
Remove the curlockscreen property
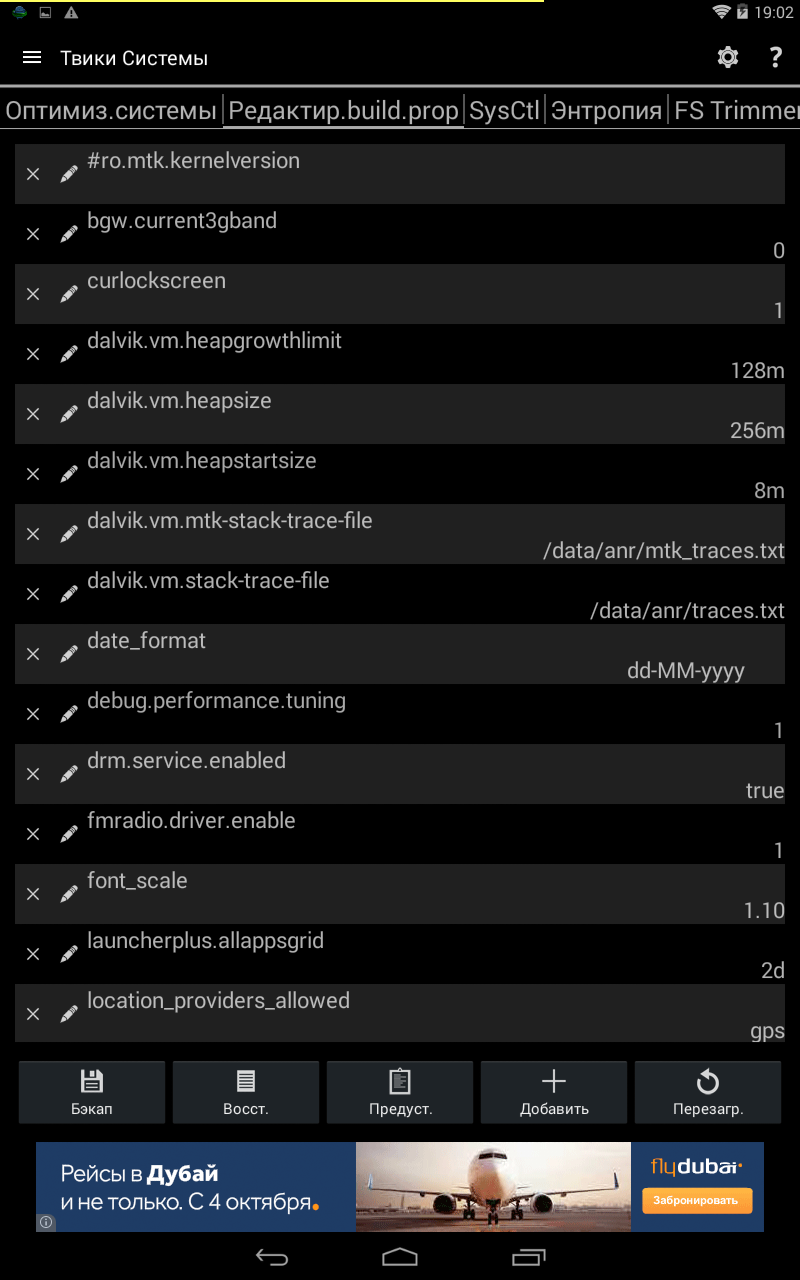[33, 294]
